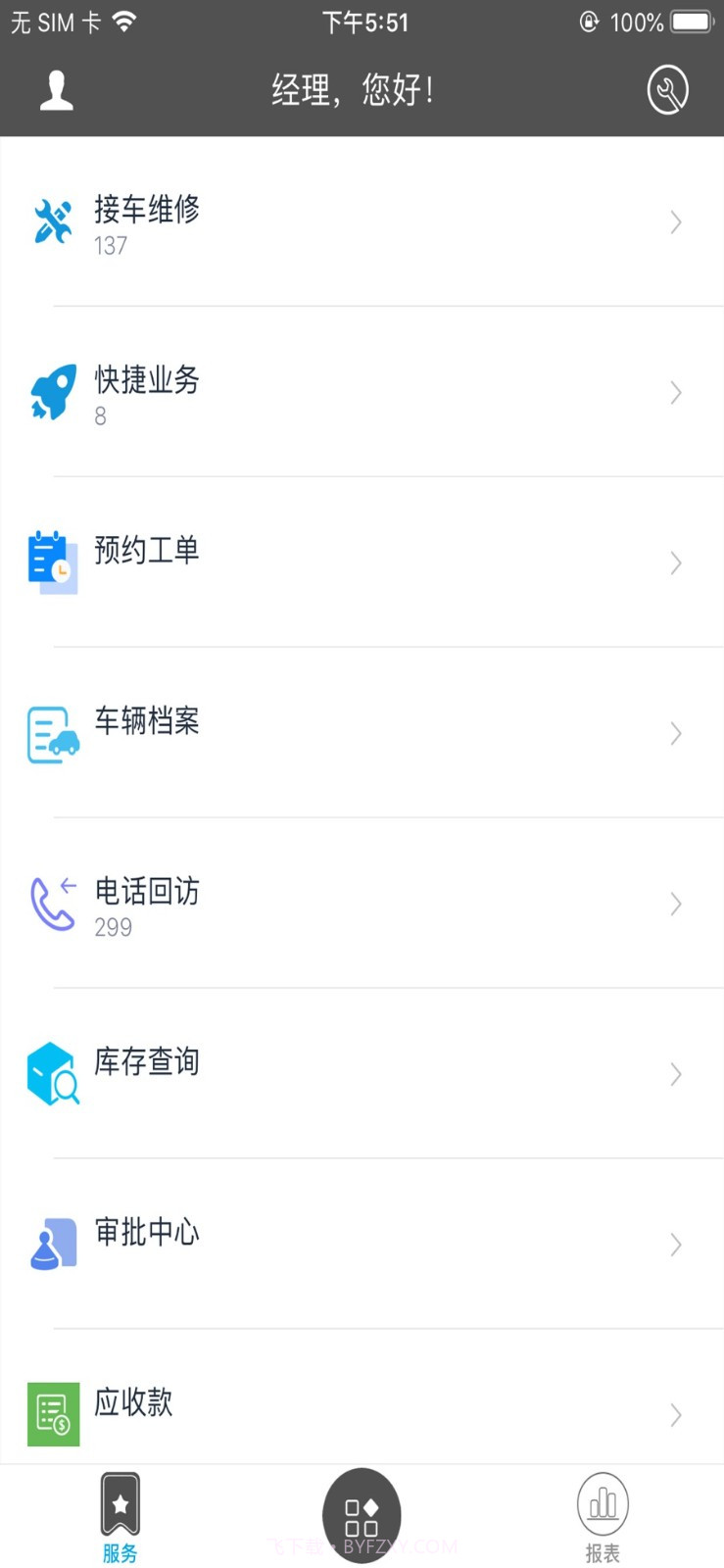This screenshot has height=1568, width=724.
Task: Click the 电话回访 phone callback icon
Action: point(54,903)
